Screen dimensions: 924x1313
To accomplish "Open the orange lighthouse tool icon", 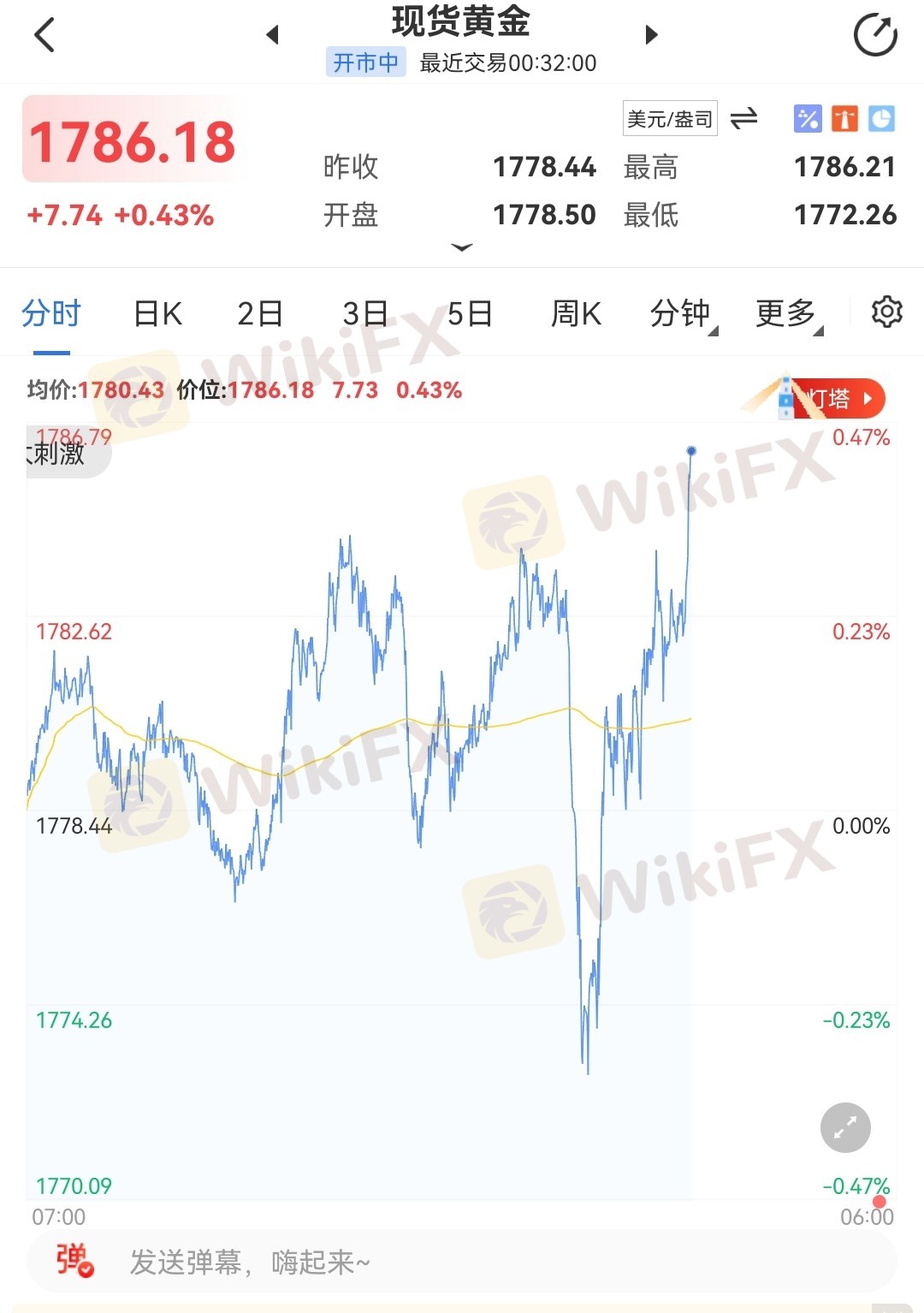I will (844, 119).
